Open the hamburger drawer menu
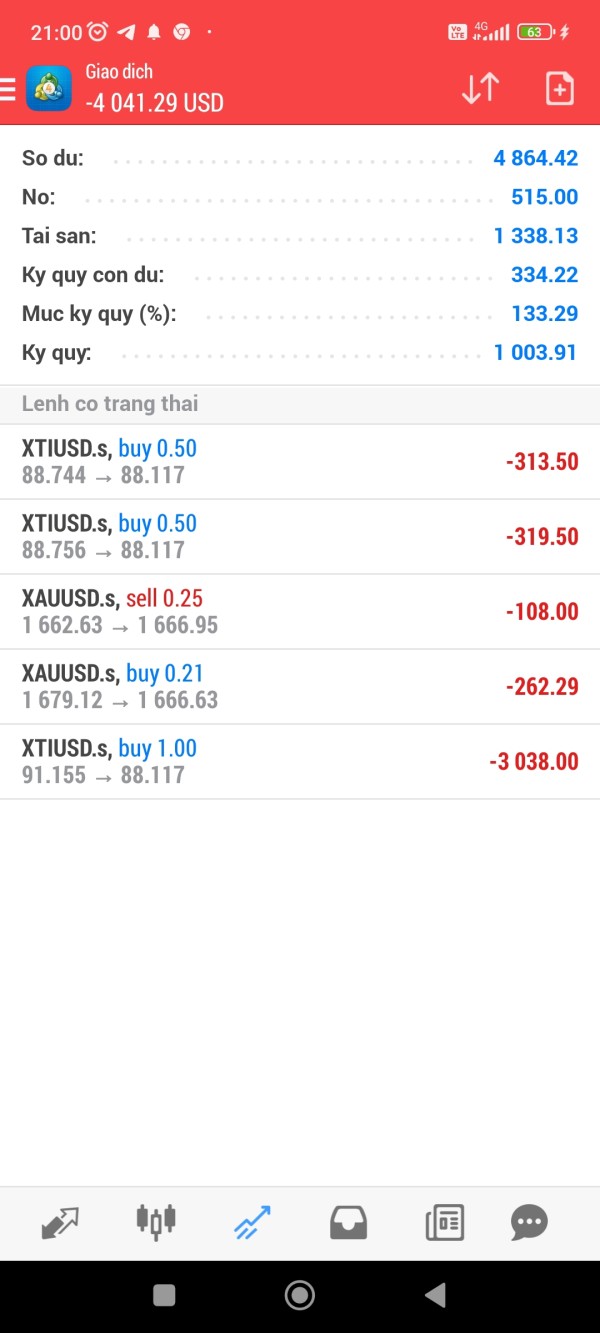 (7, 90)
